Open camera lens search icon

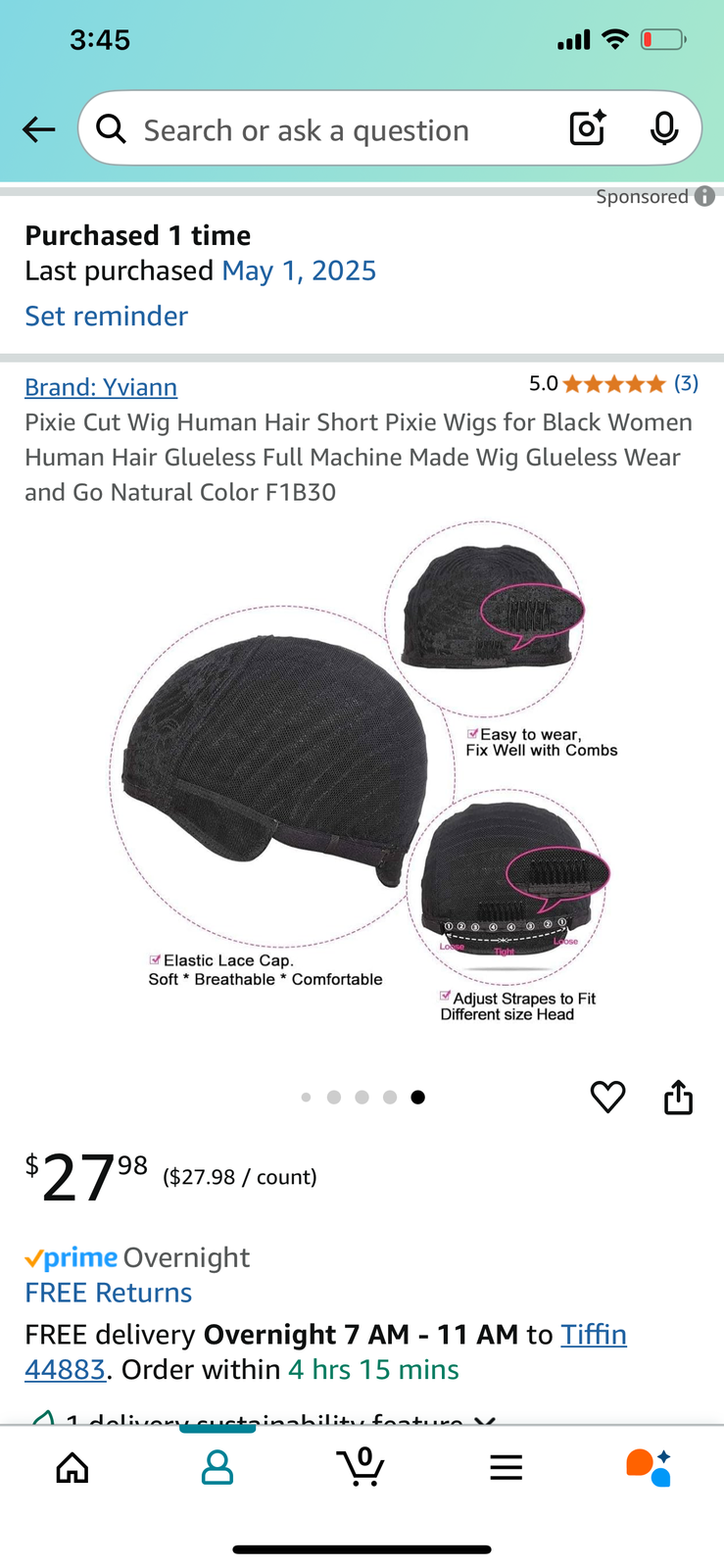[x=588, y=128]
